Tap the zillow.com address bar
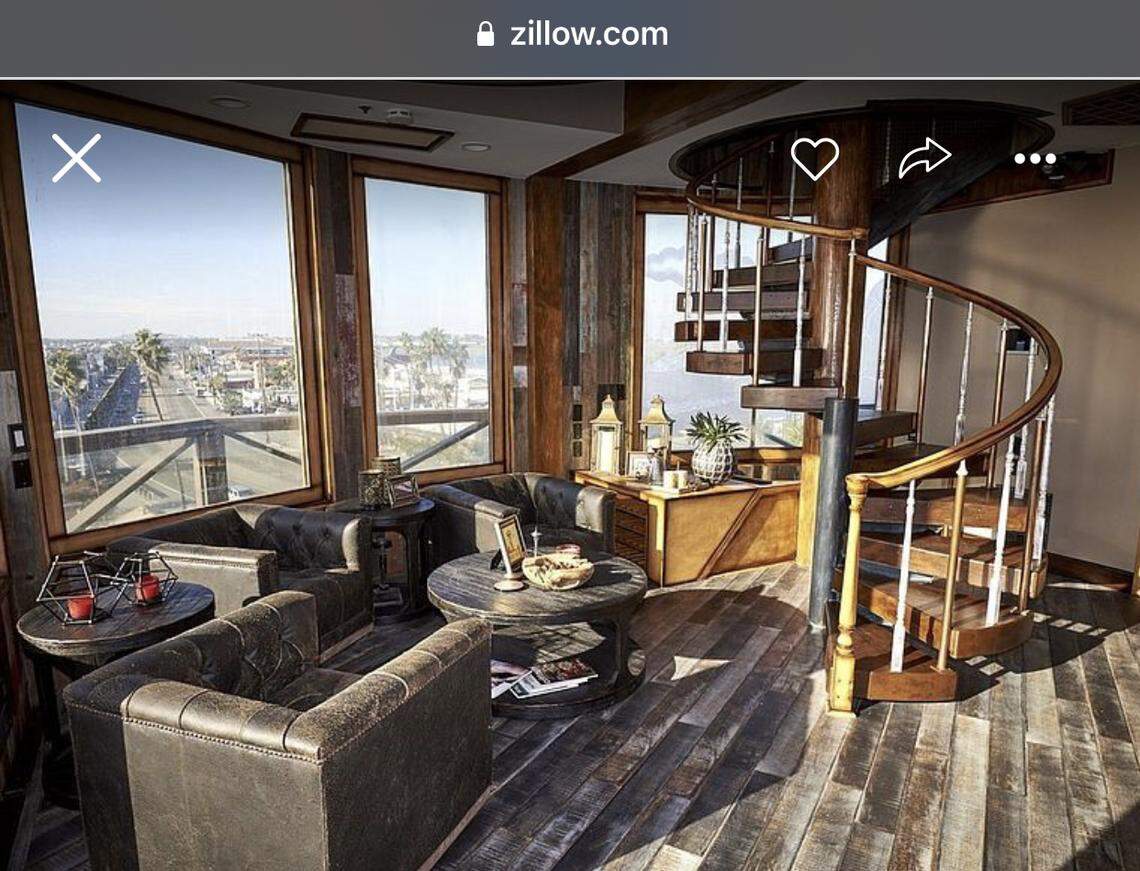This screenshot has width=1140, height=871. (571, 34)
